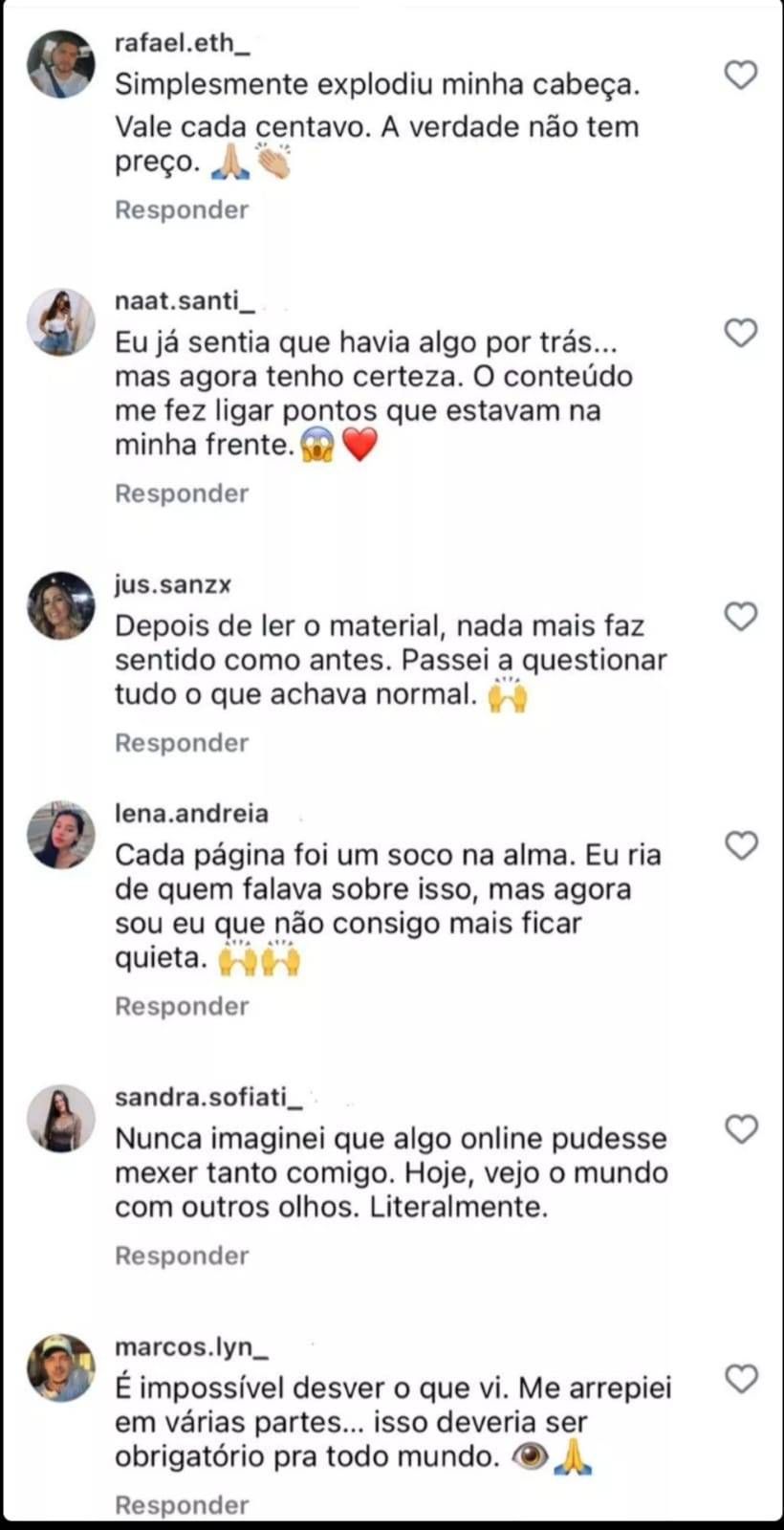Like lena.andreia's comment
Screen dimensions: 784x1530
coord(741,845)
